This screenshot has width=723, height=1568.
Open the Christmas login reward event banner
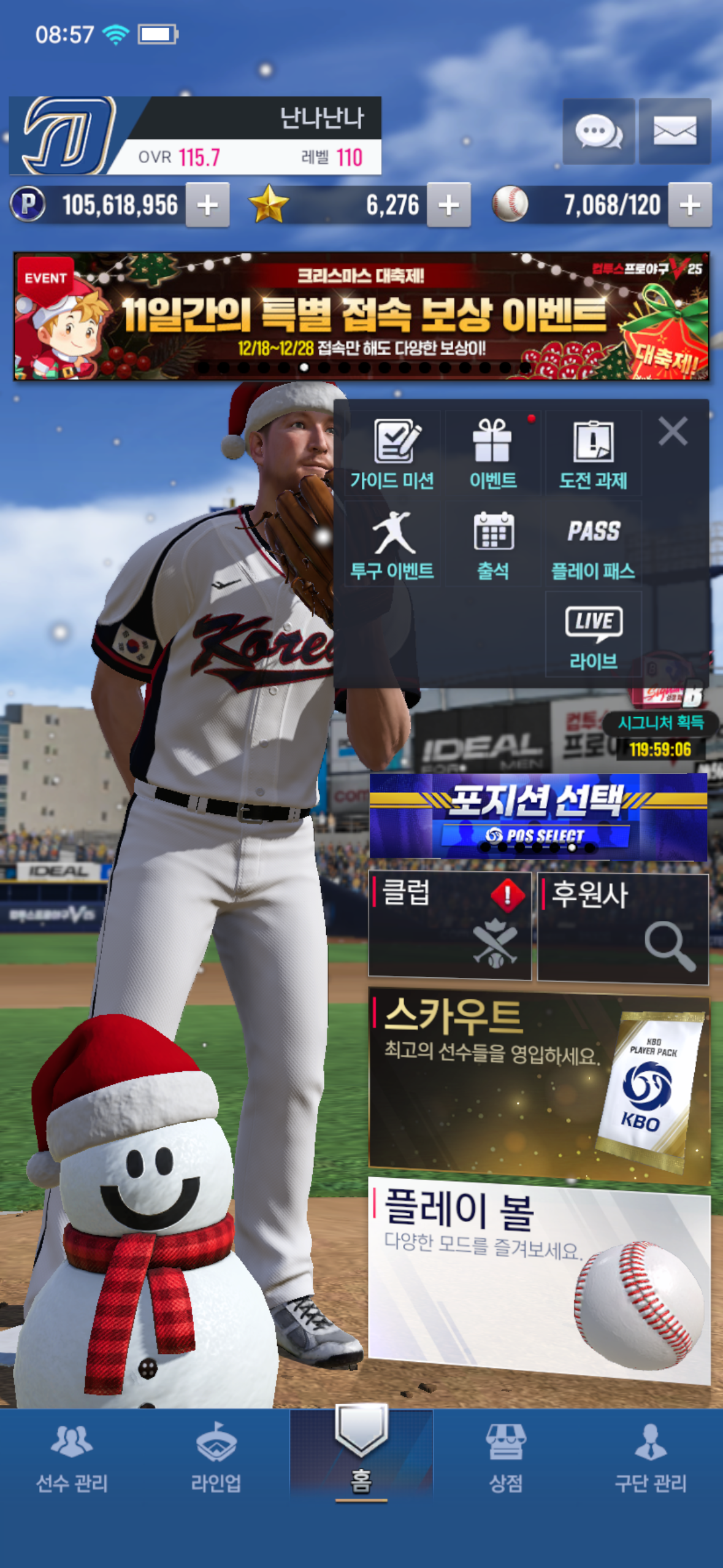coord(361,317)
